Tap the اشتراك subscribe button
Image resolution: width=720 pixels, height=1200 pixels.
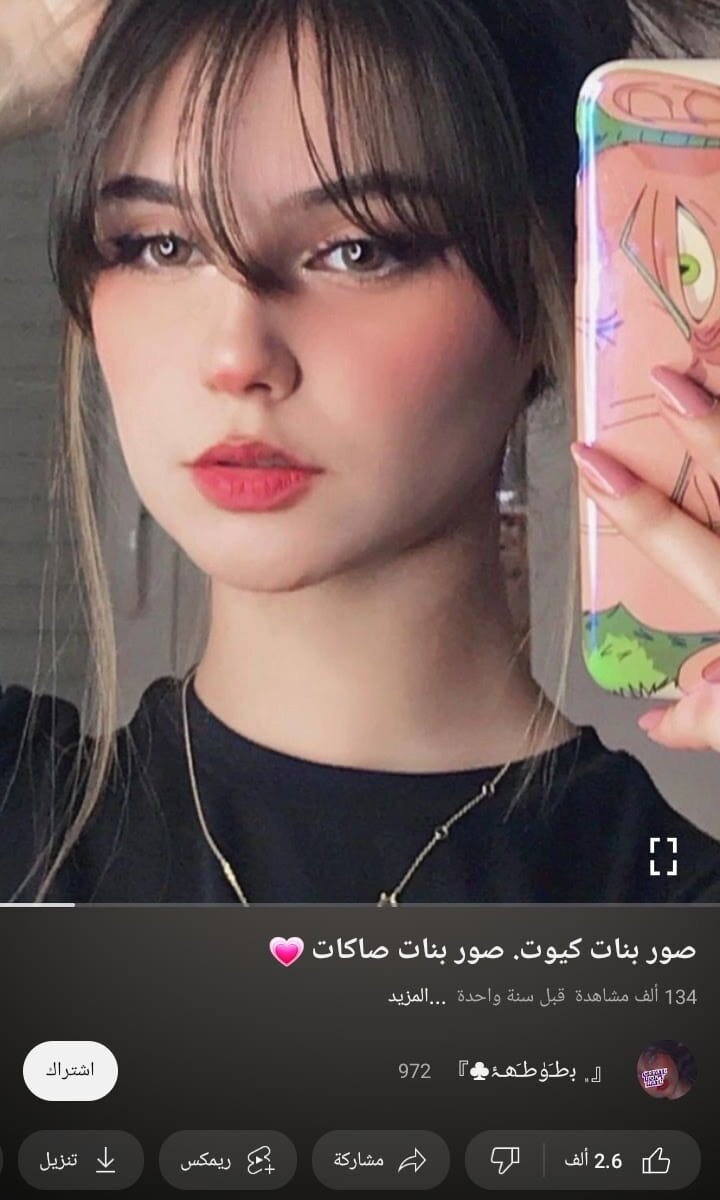coord(70,1070)
